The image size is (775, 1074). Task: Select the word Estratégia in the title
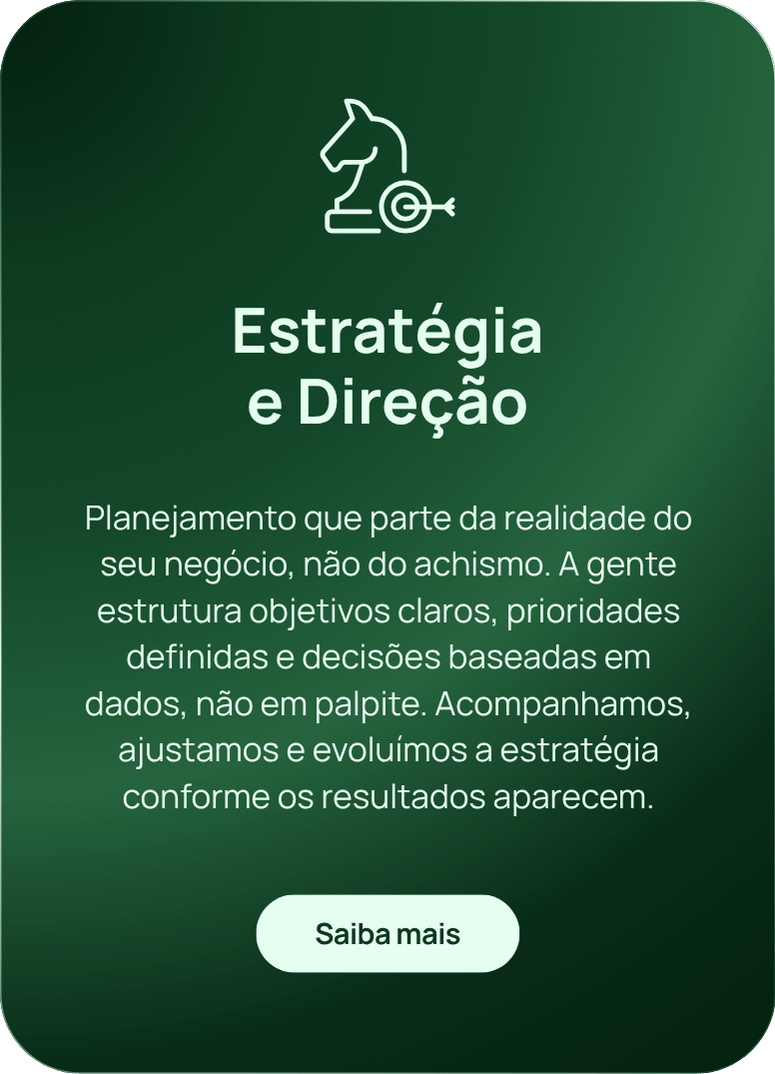coord(387,330)
